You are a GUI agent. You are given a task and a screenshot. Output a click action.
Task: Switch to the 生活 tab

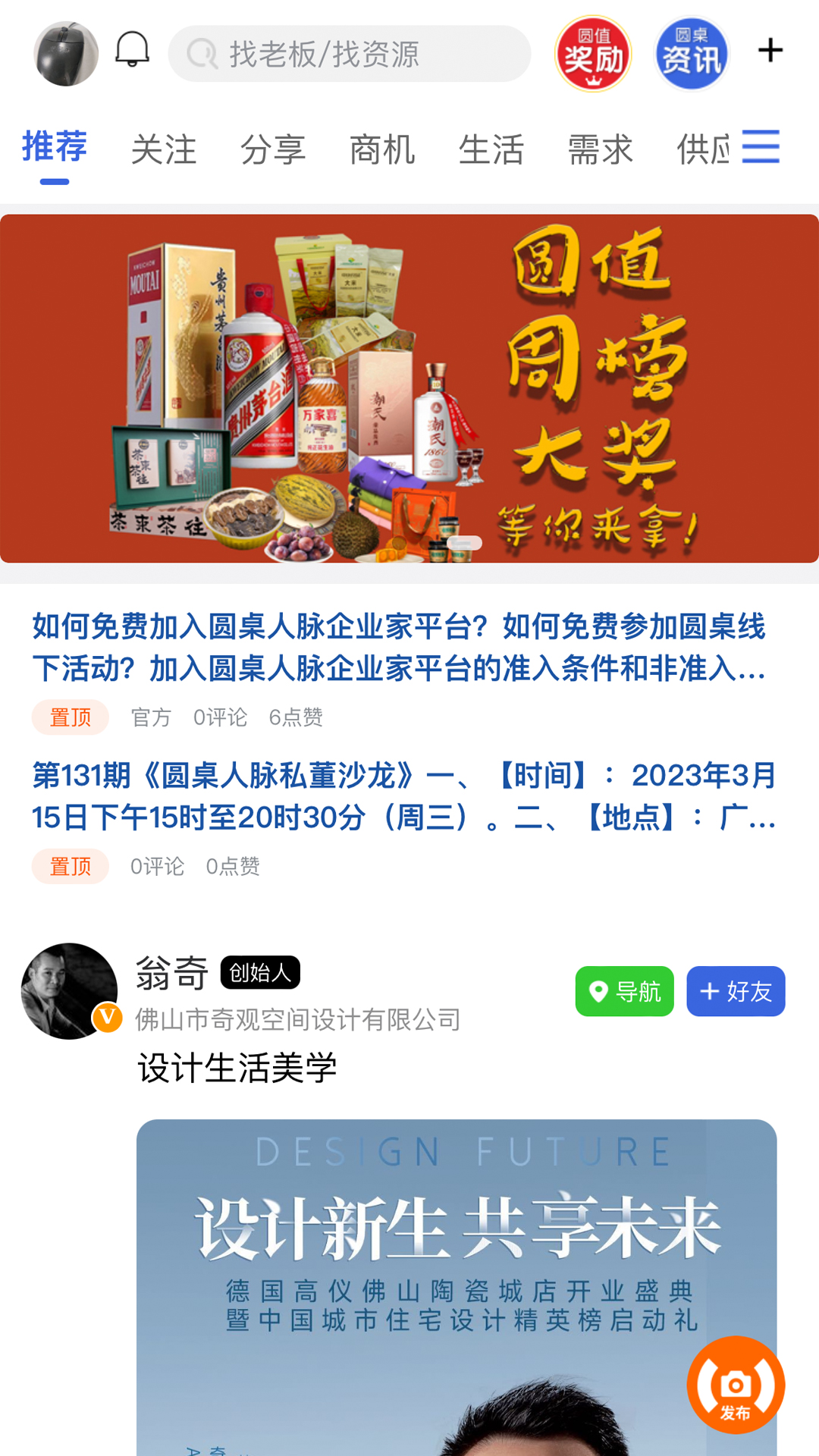[x=491, y=149]
